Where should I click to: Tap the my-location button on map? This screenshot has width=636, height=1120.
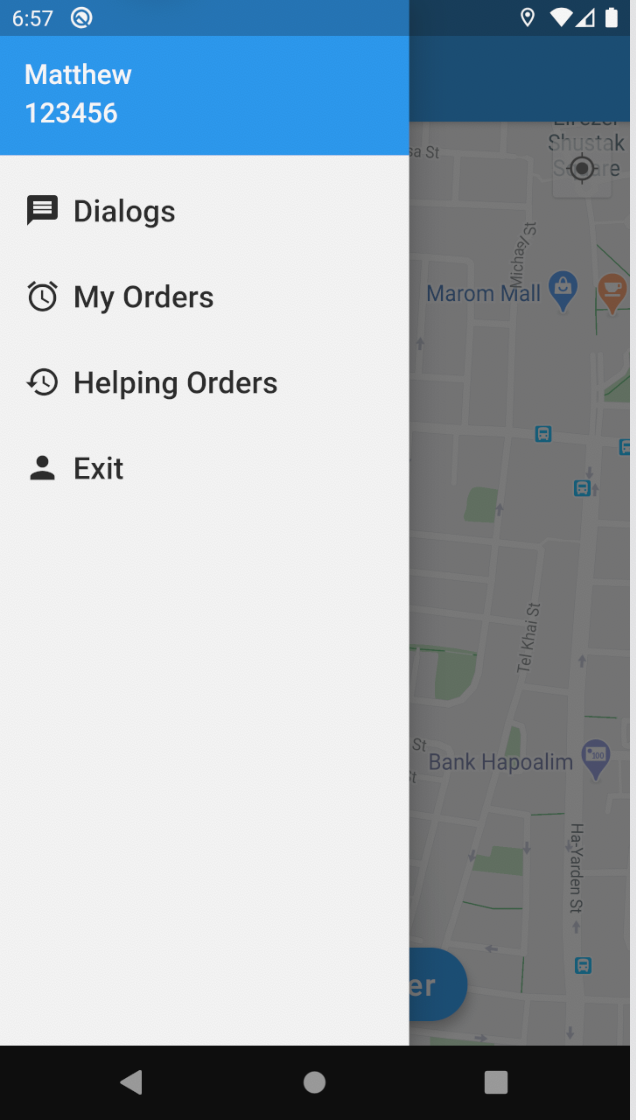(x=582, y=168)
